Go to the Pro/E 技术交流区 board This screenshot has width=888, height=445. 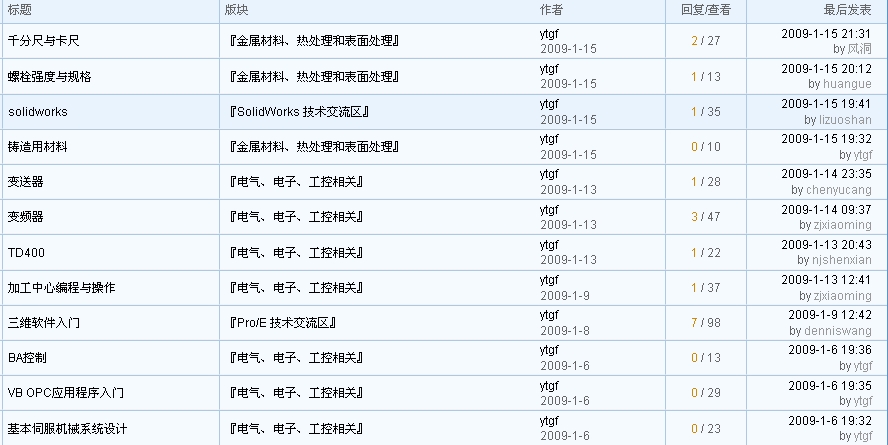pos(281,323)
